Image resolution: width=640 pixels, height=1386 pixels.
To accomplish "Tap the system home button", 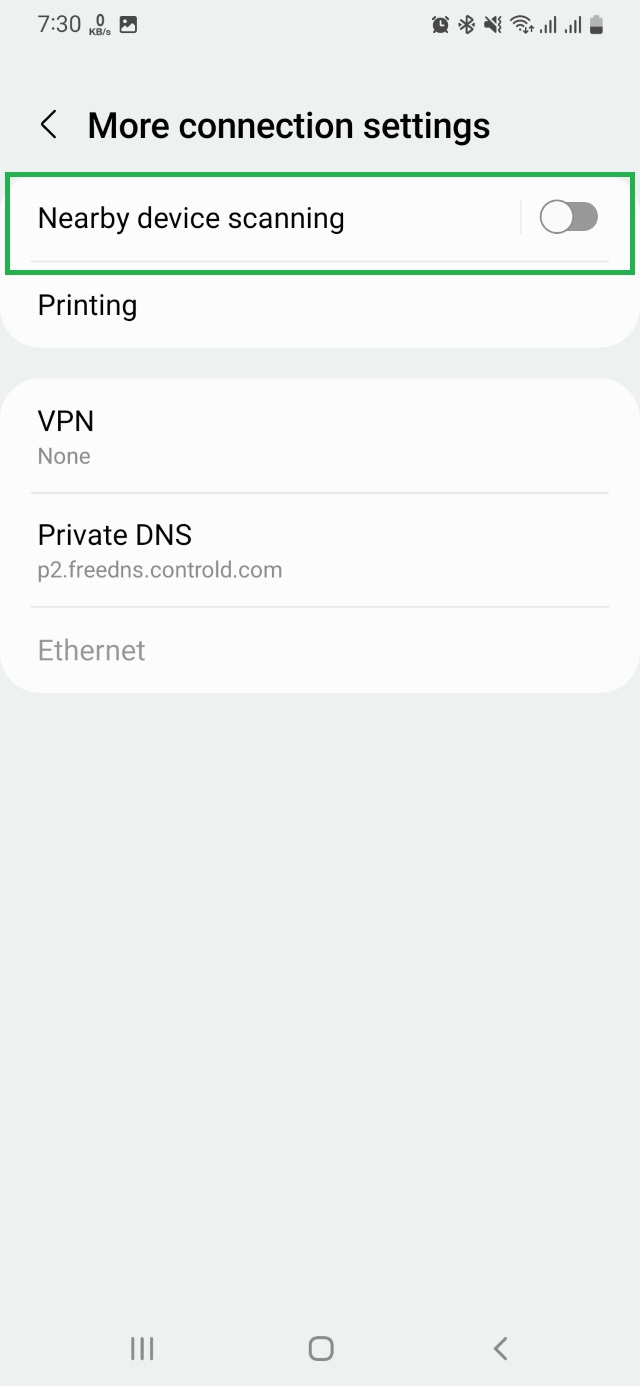I will click(x=320, y=1348).
